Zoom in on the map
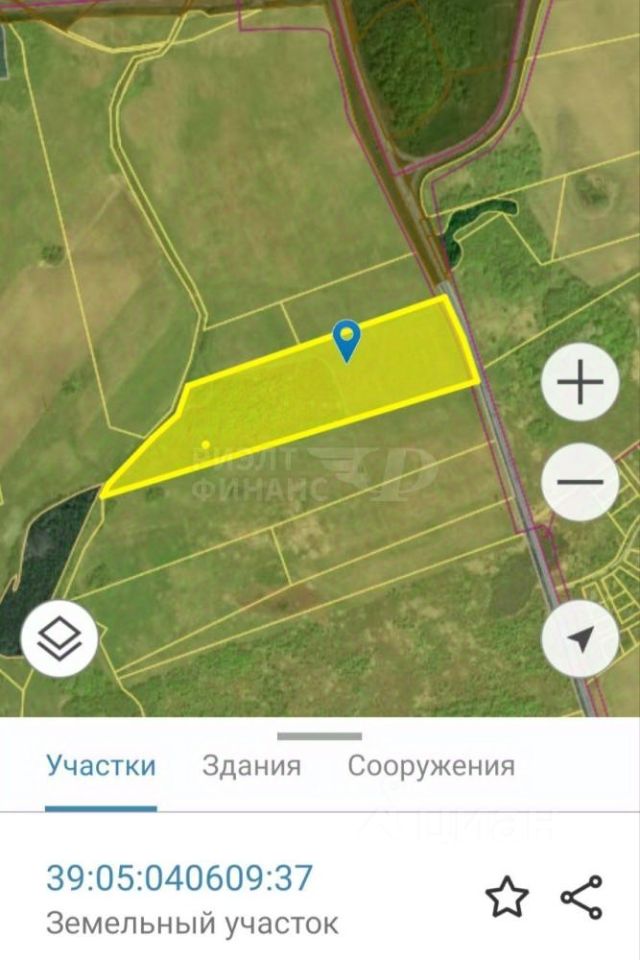 pos(580,385)
